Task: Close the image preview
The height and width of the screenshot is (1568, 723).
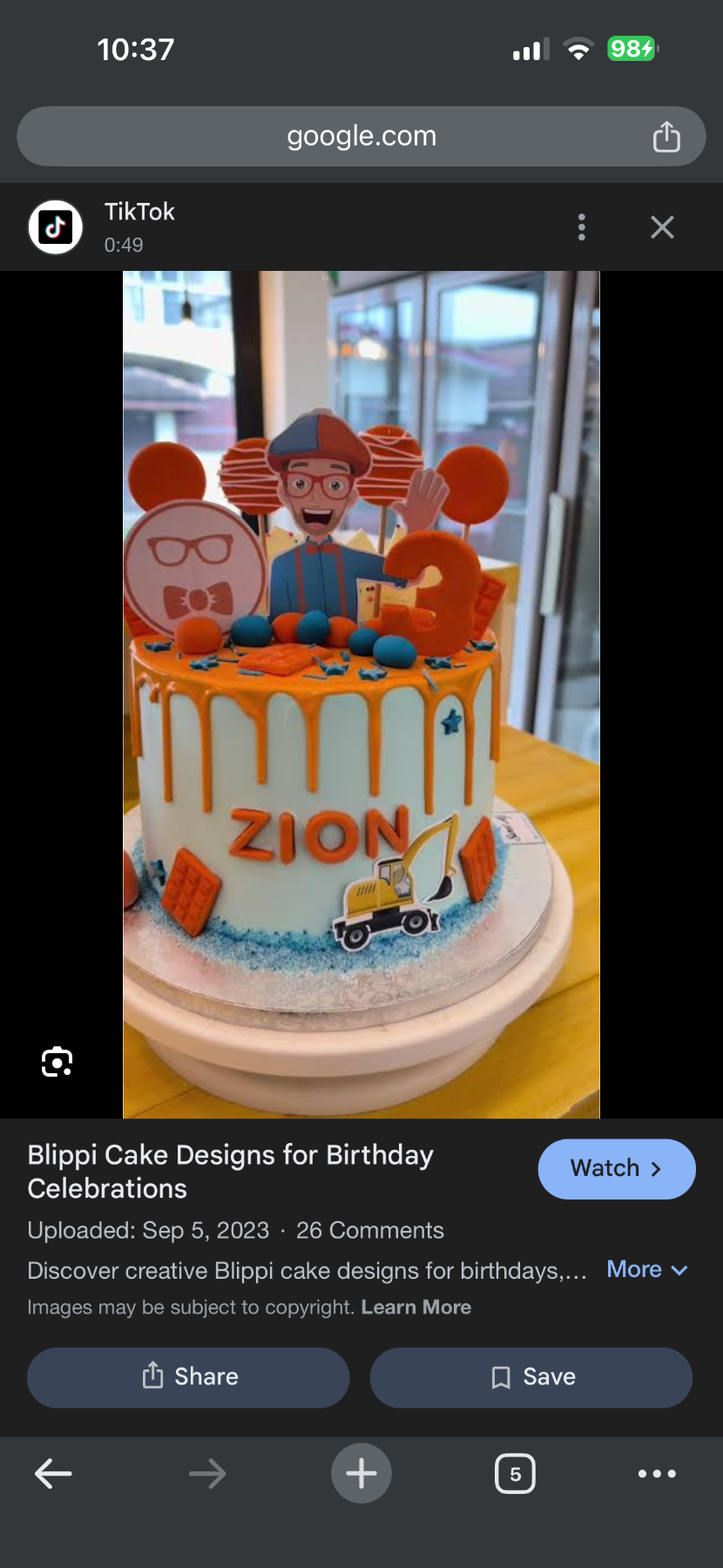Action: 662,227
